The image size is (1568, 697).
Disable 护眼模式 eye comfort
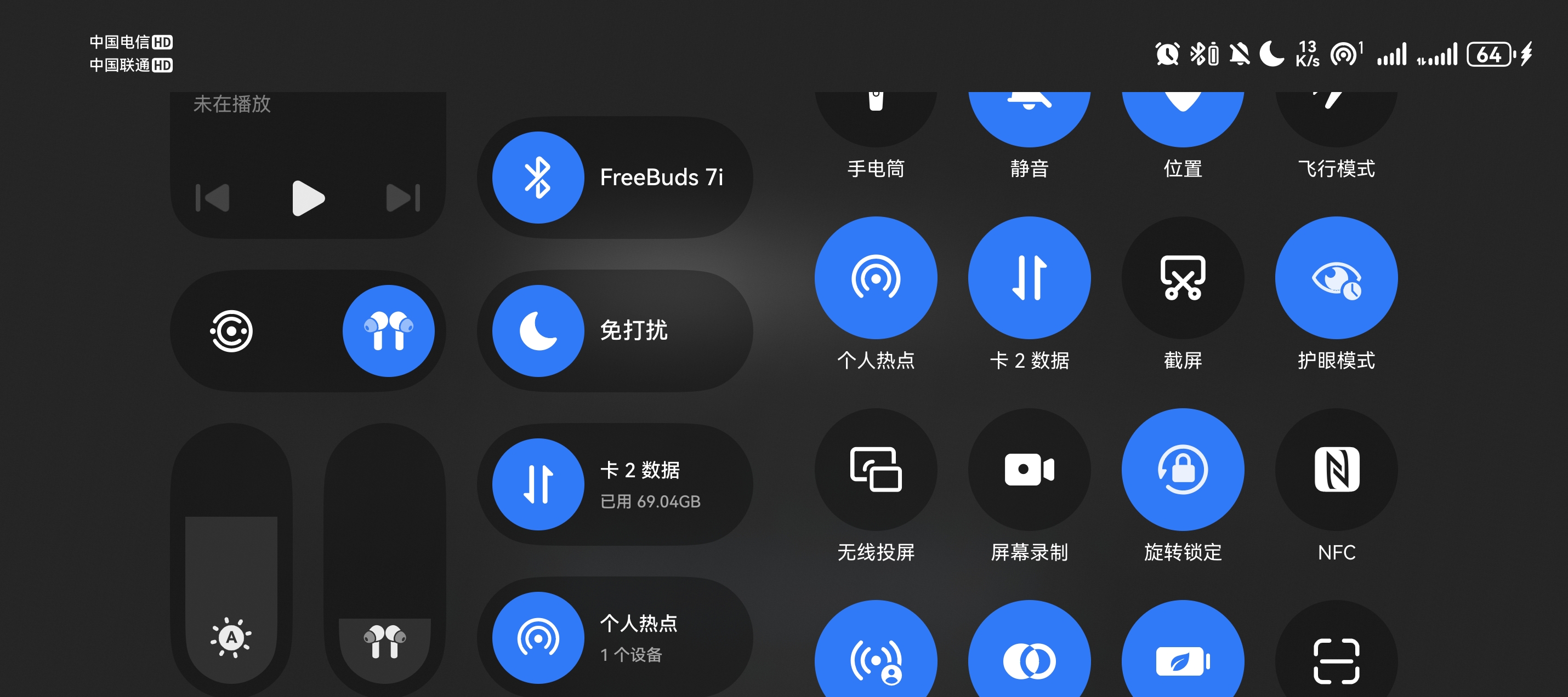click(1336, 278)
